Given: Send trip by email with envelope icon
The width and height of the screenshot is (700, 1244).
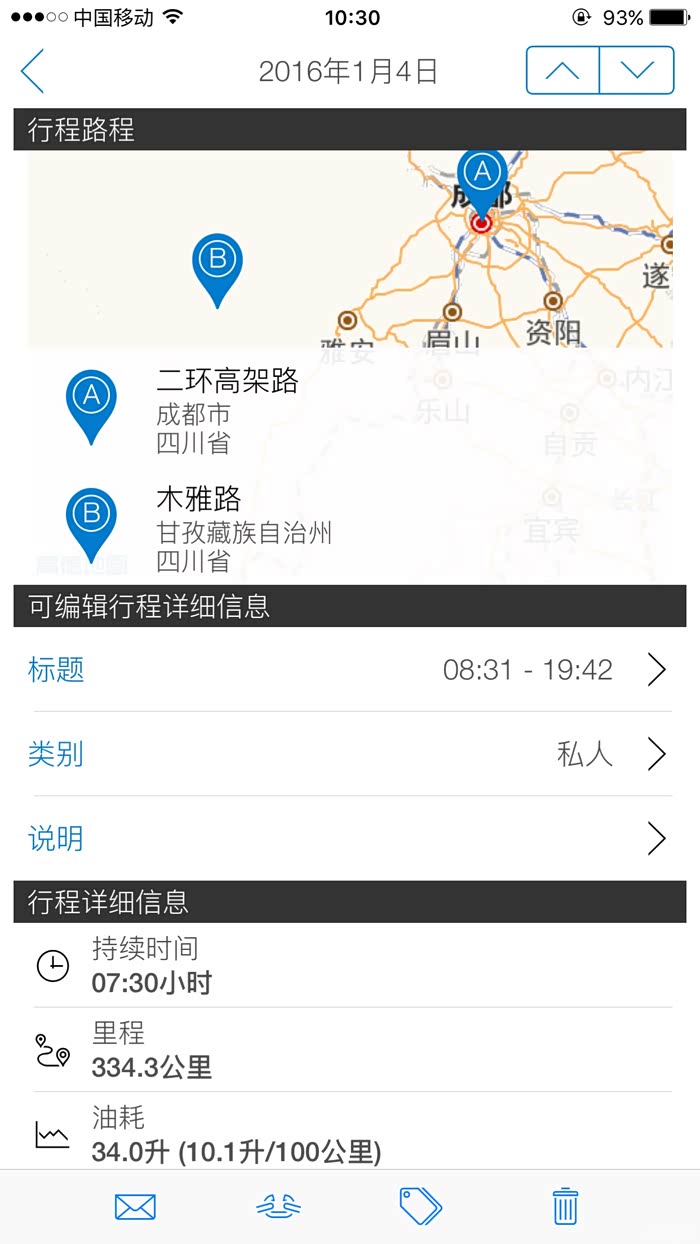Looking at the screenshot, I should 135,1207.
